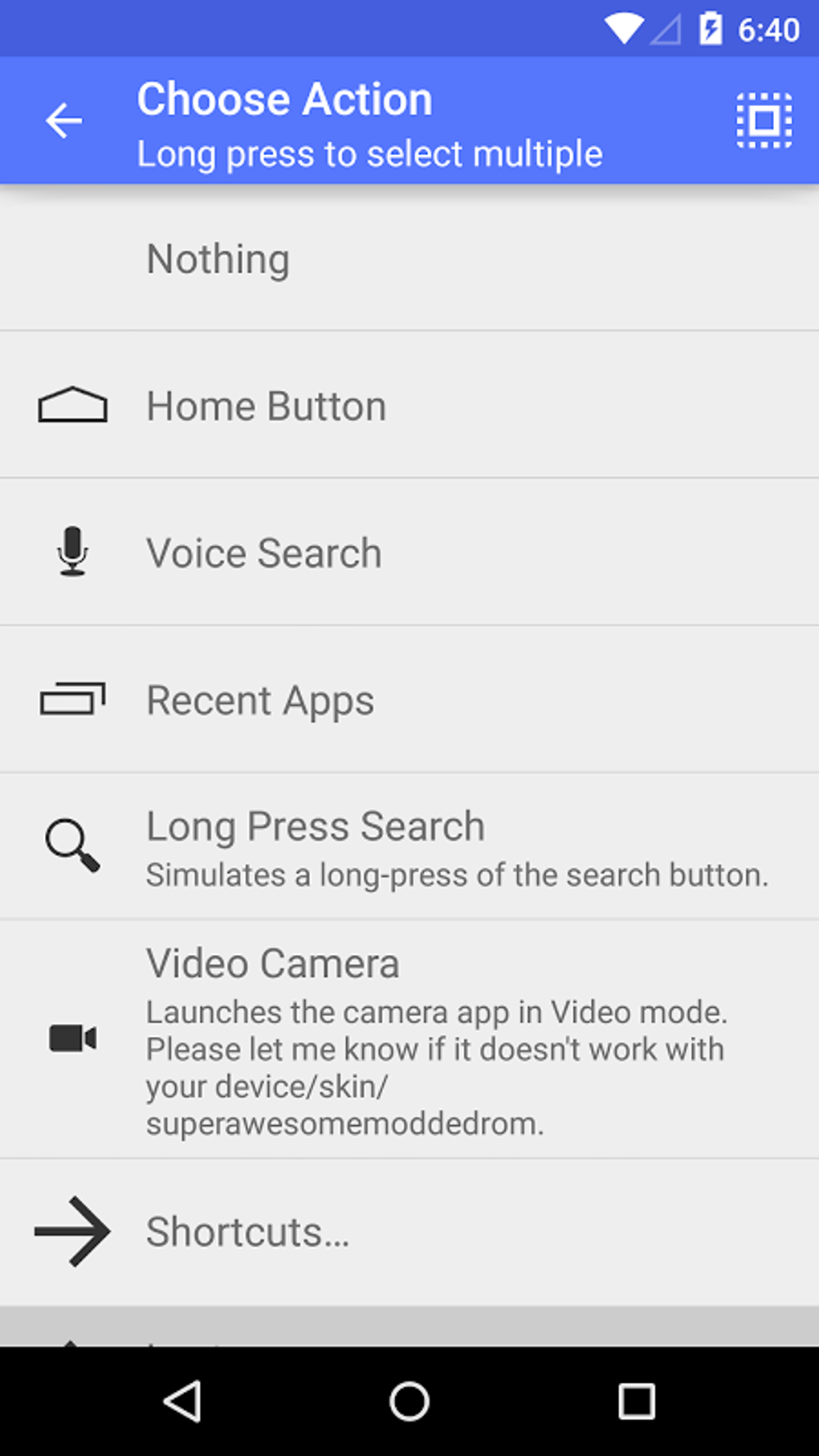Tap the Home Button action icon

[x=74, y=405]
